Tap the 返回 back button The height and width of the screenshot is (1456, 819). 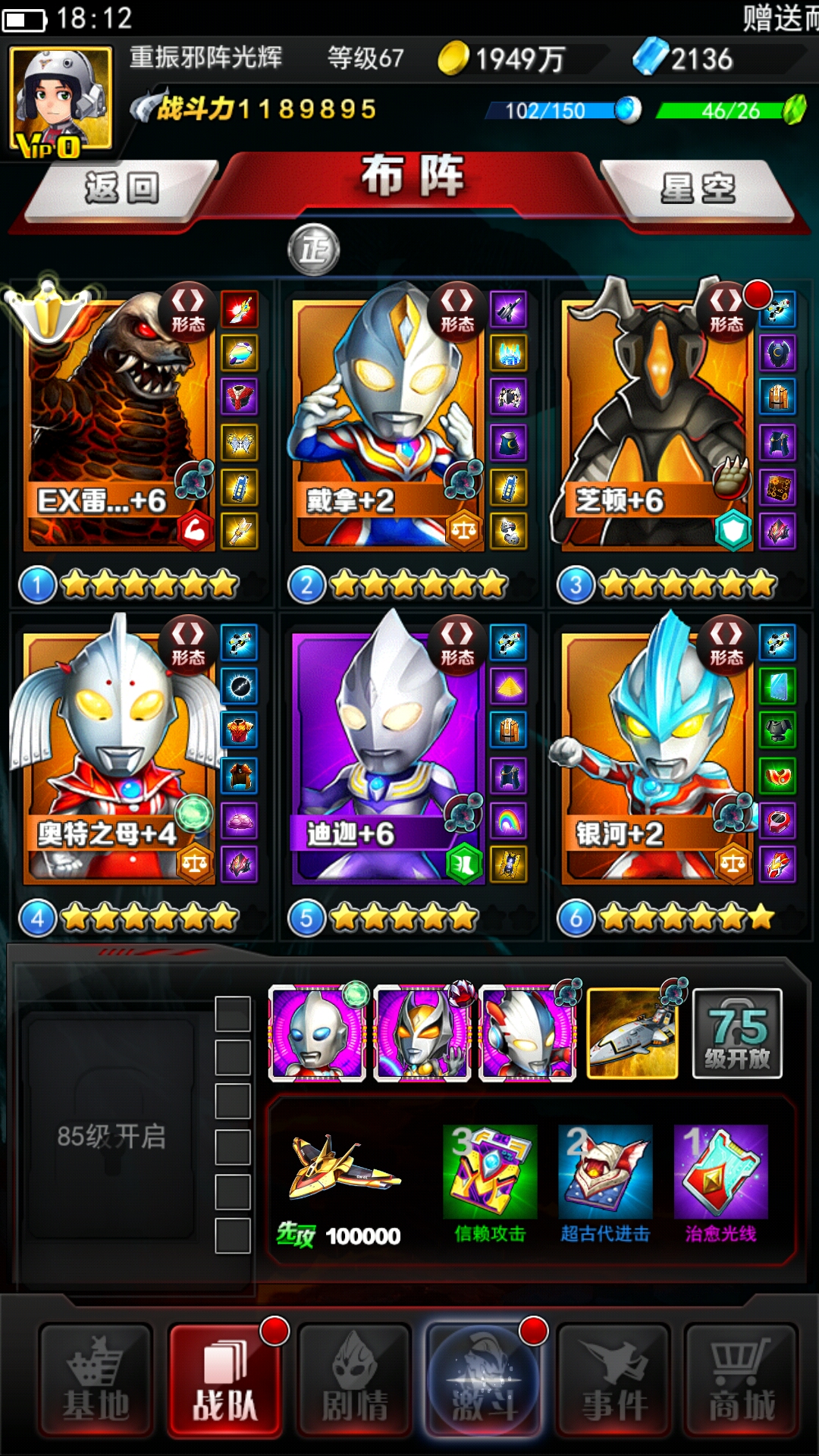click(121, 187)
